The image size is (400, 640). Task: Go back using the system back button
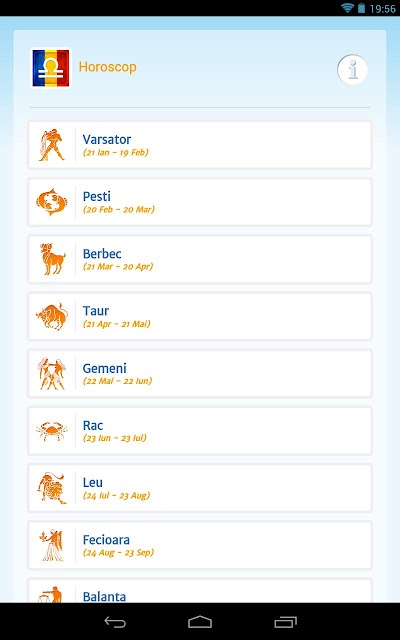tap(115, 622)
